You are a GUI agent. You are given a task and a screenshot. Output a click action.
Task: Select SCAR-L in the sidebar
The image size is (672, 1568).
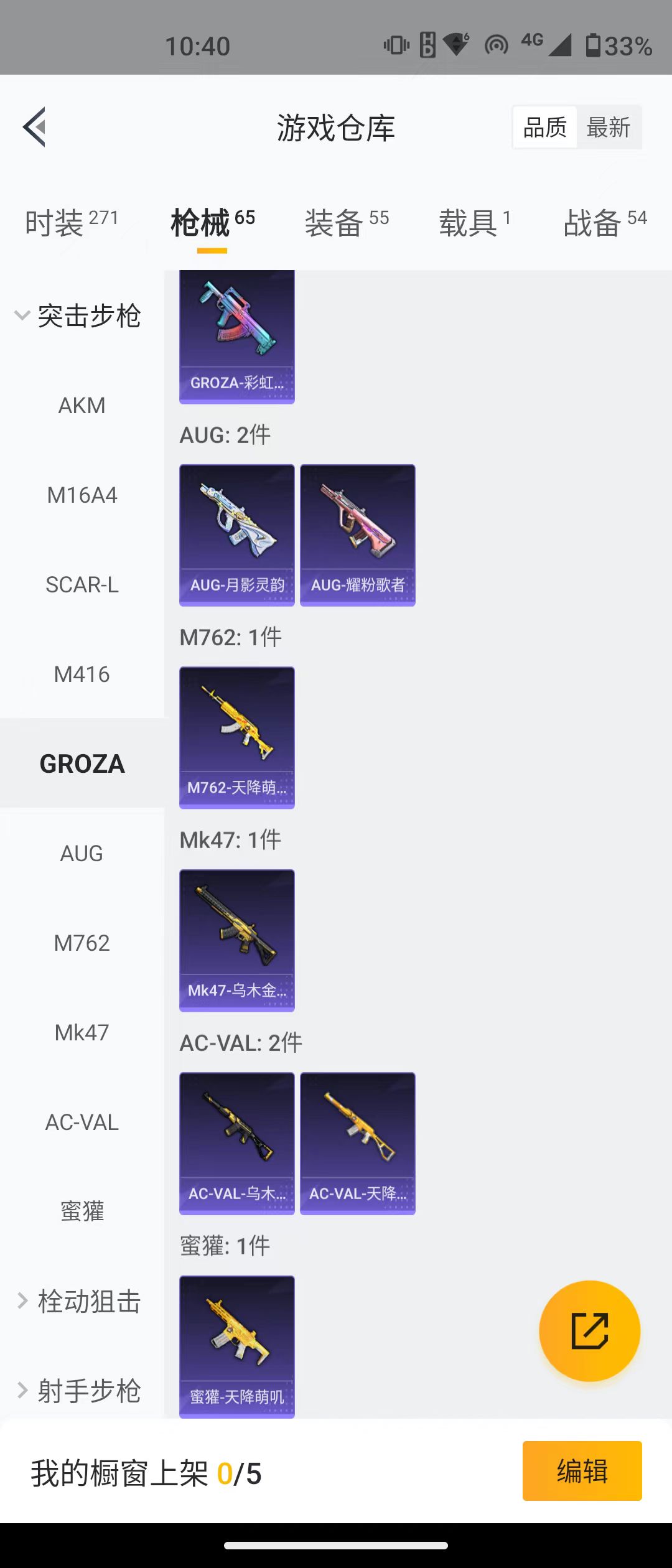coord(82,585)
